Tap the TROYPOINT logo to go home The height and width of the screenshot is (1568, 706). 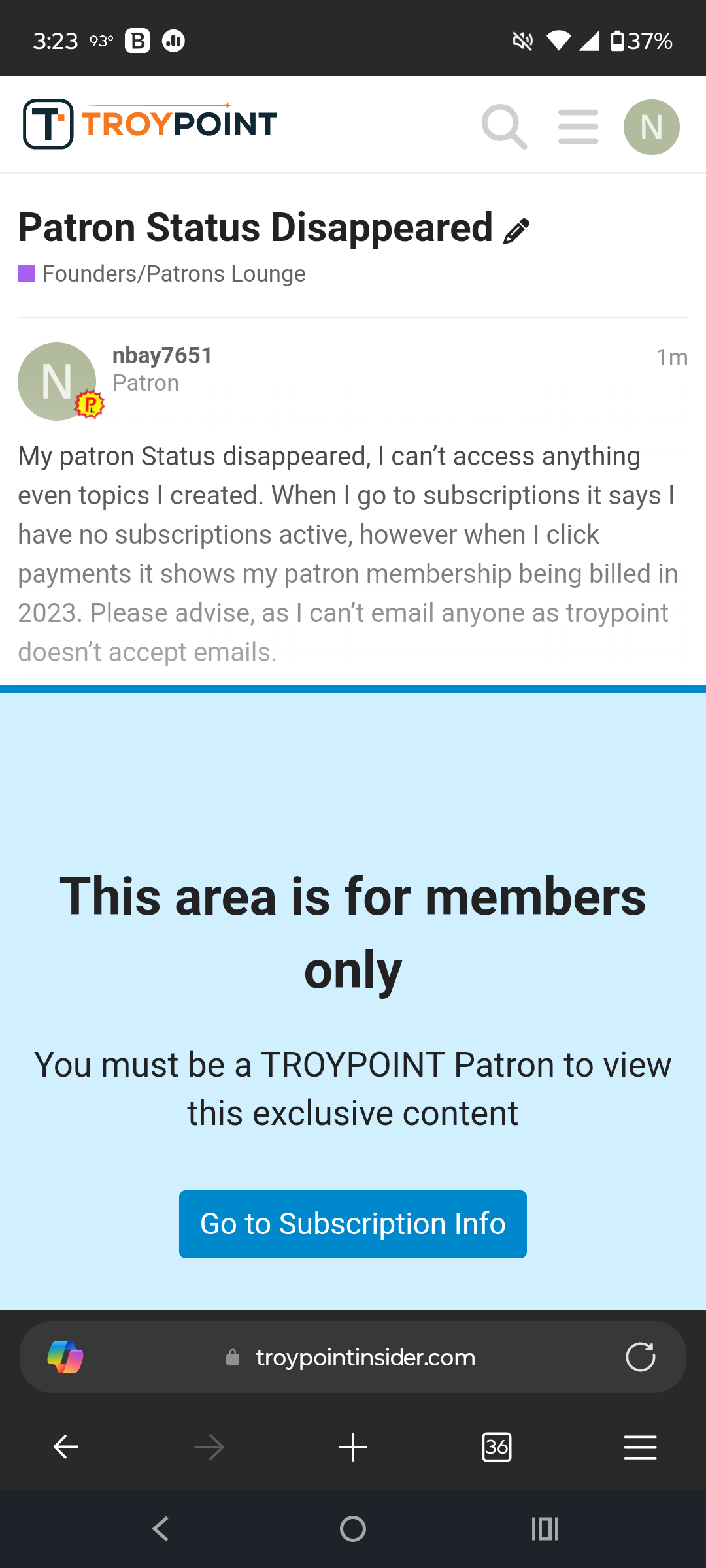[x=150, y=124]
